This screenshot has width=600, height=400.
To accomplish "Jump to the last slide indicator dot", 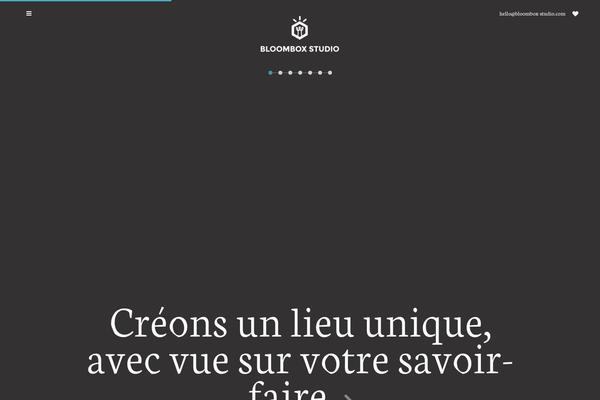I will (x=330, y=73).
